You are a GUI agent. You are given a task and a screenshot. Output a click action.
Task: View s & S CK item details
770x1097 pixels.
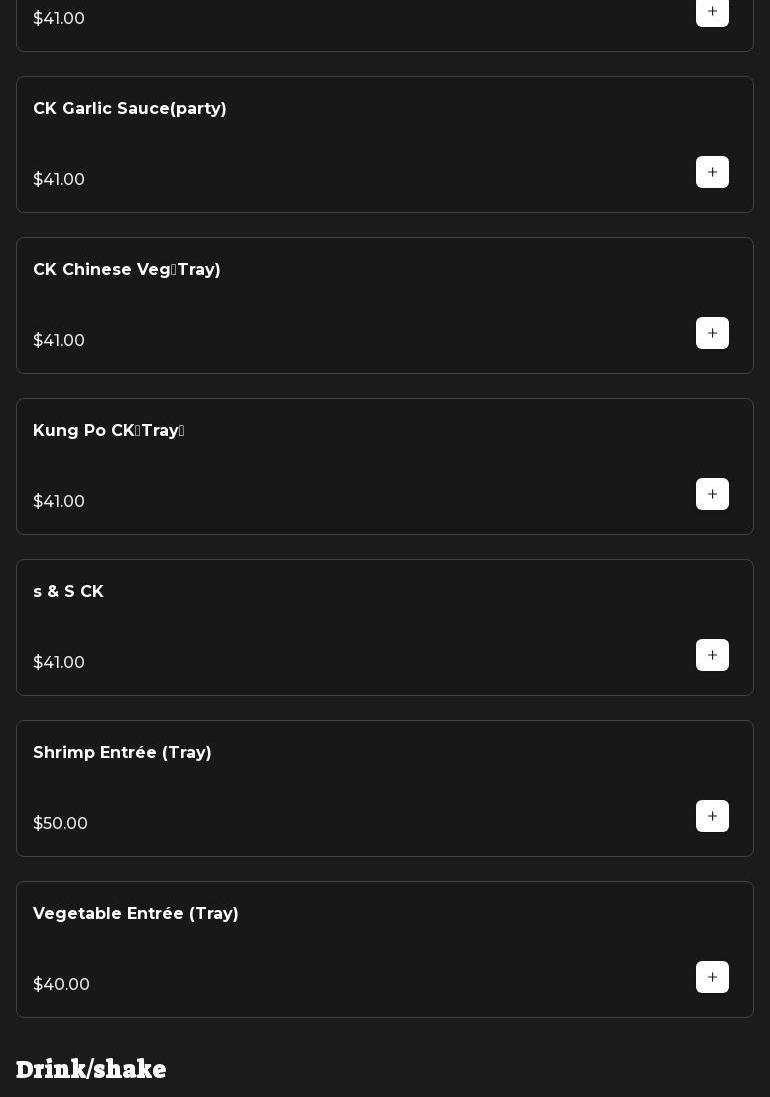coord(68,592)
